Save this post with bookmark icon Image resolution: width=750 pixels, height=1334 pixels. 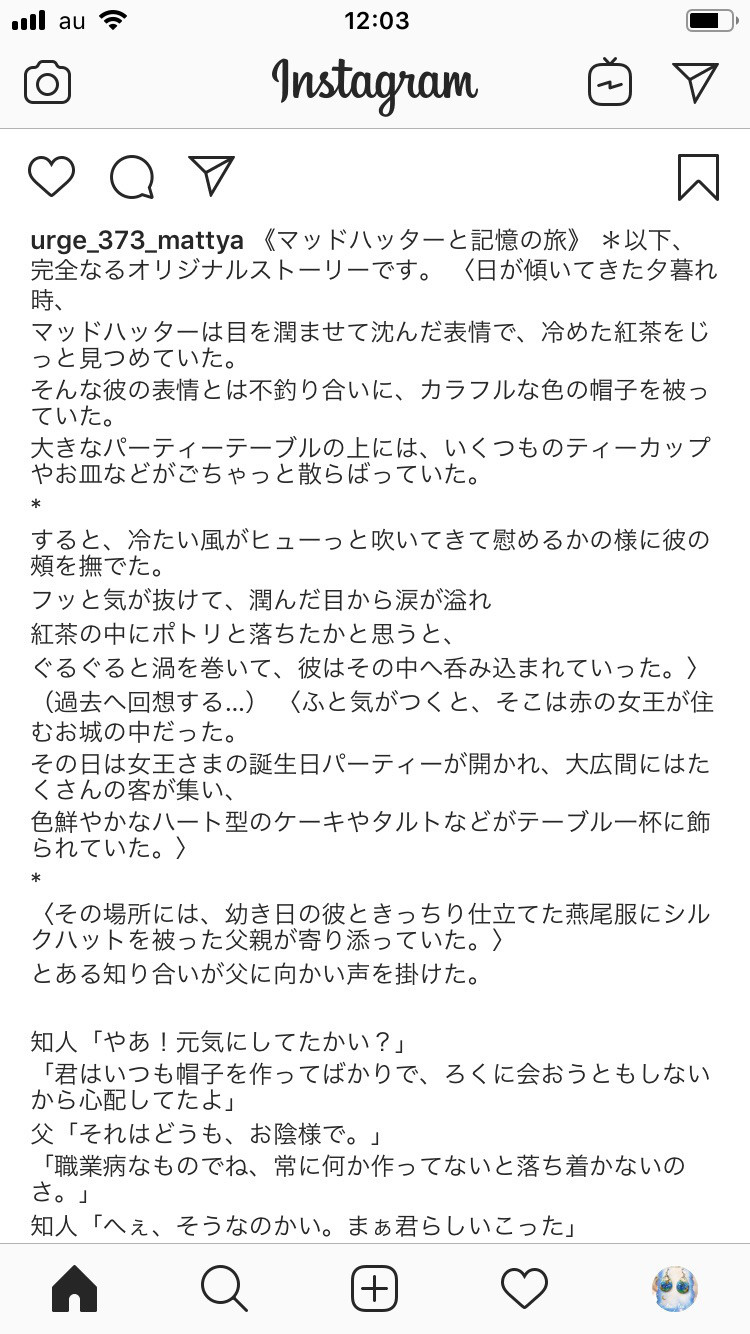click(x=698, y=177)
